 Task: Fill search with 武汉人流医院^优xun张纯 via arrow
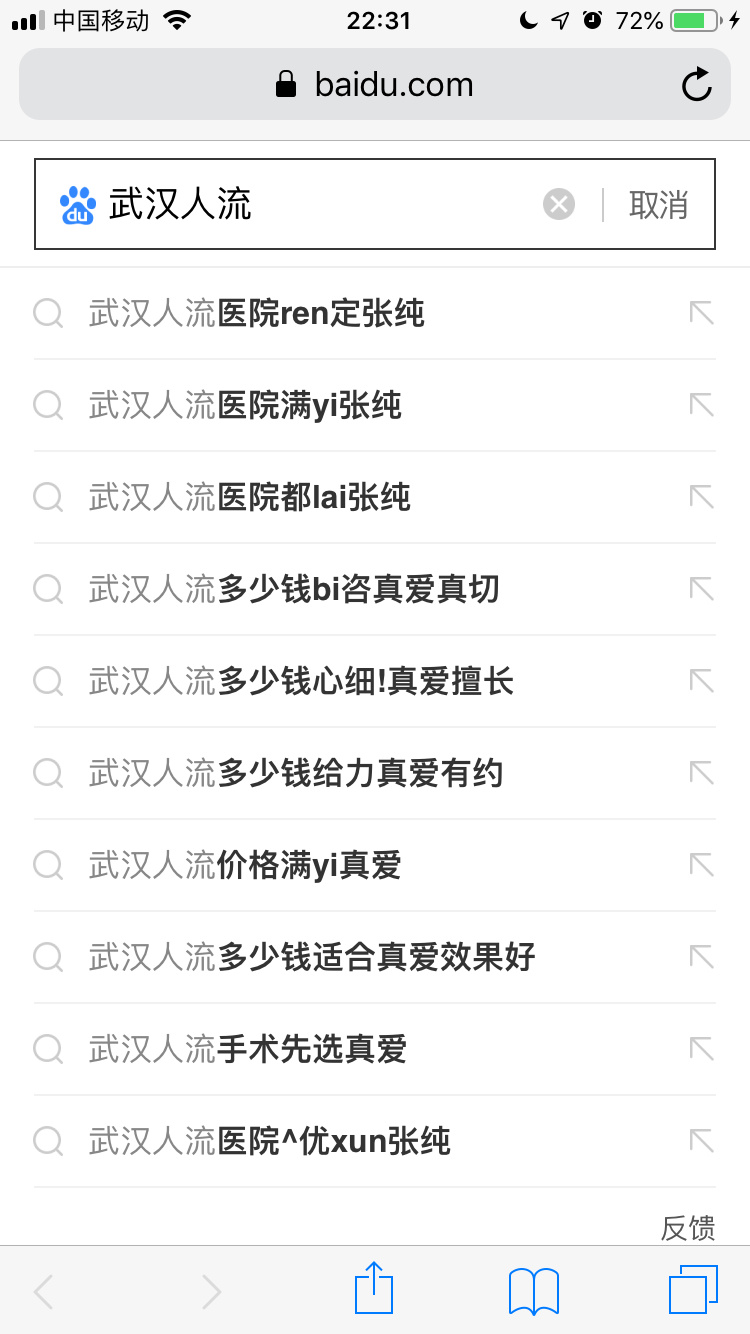702,1141
